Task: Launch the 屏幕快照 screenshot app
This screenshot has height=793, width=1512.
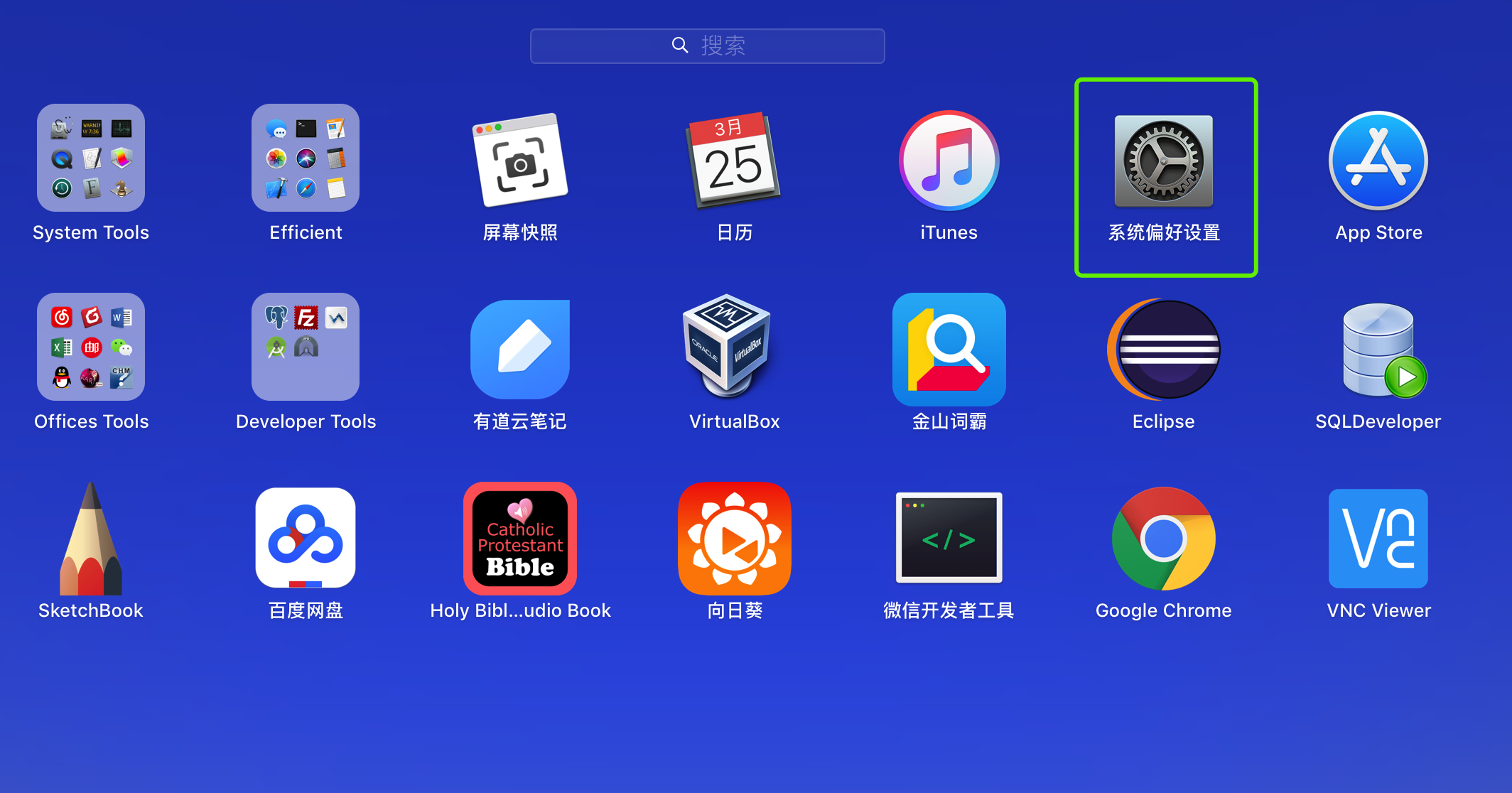Action: pyautogui.click(x=520, y=161)
